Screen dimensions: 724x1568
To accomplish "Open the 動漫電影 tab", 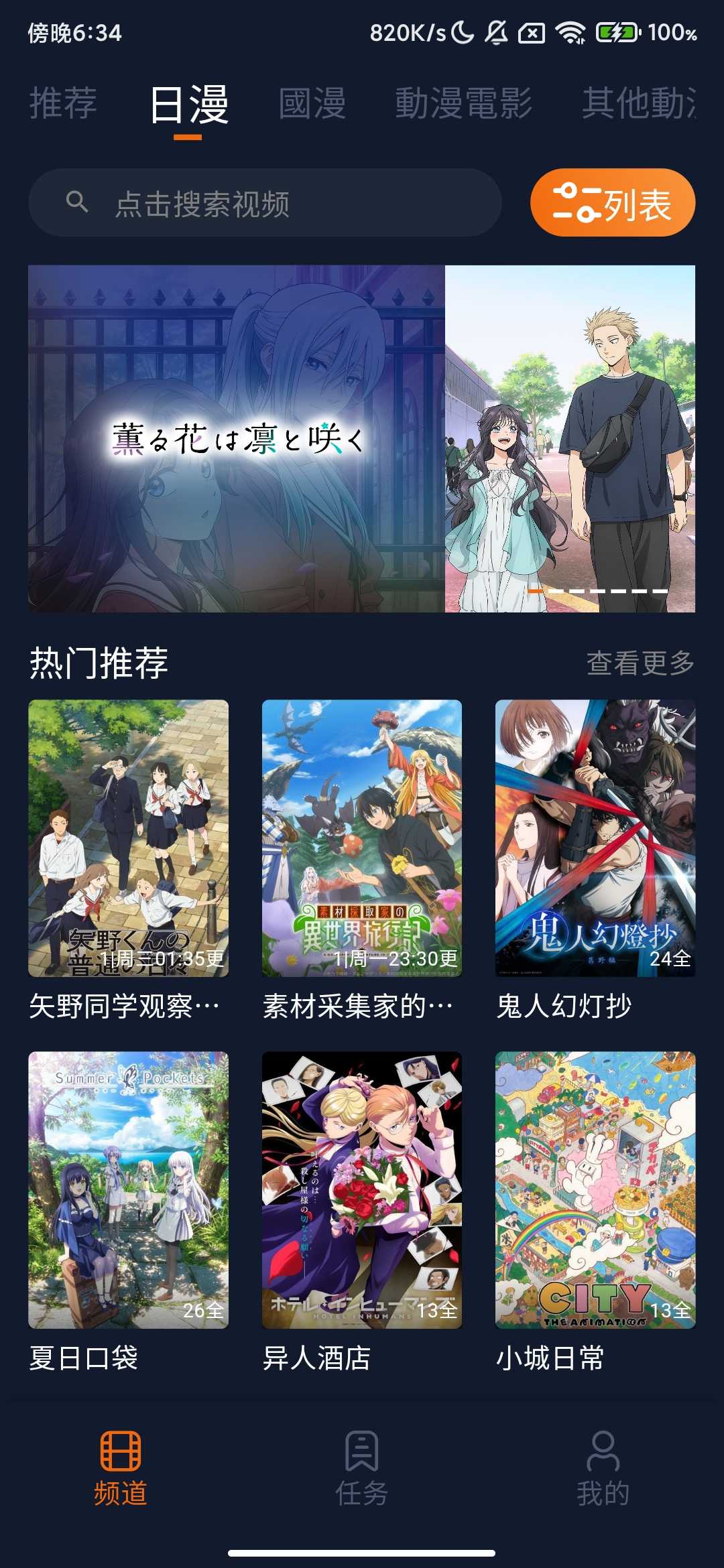I will click(x=463, y=104).
